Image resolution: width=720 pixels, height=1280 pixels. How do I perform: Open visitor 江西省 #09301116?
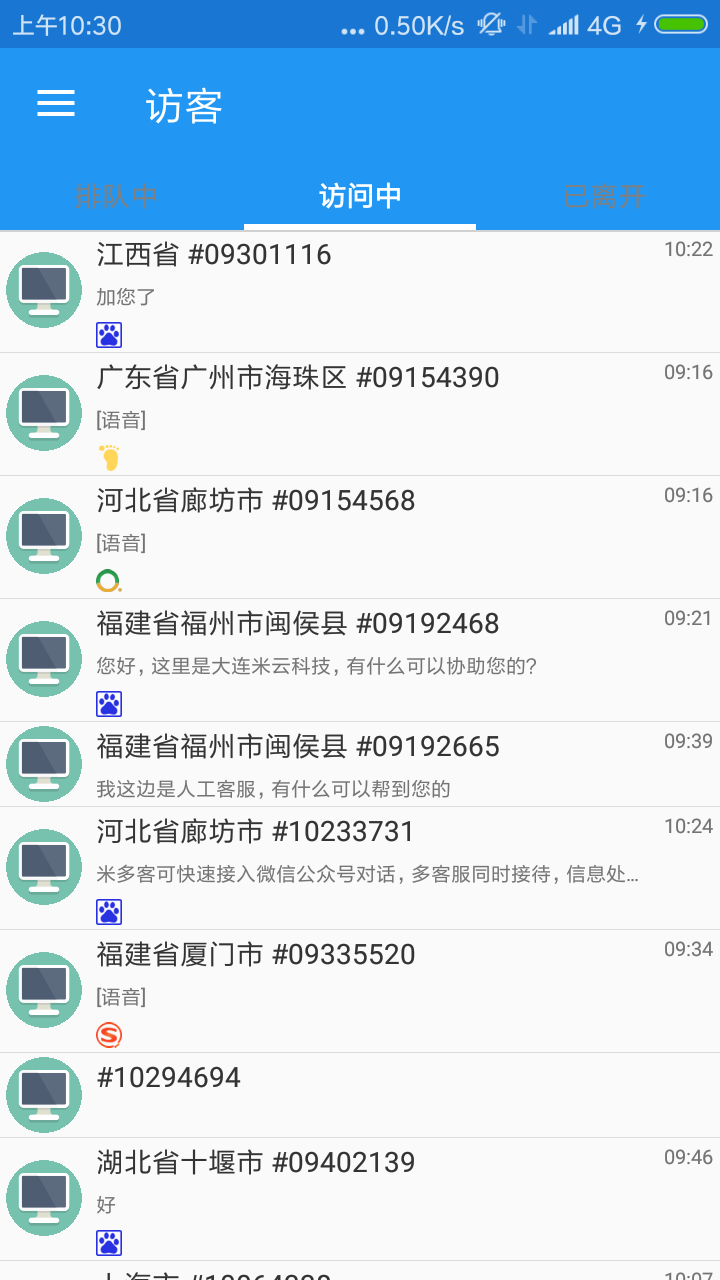click(x=360, y=291)
